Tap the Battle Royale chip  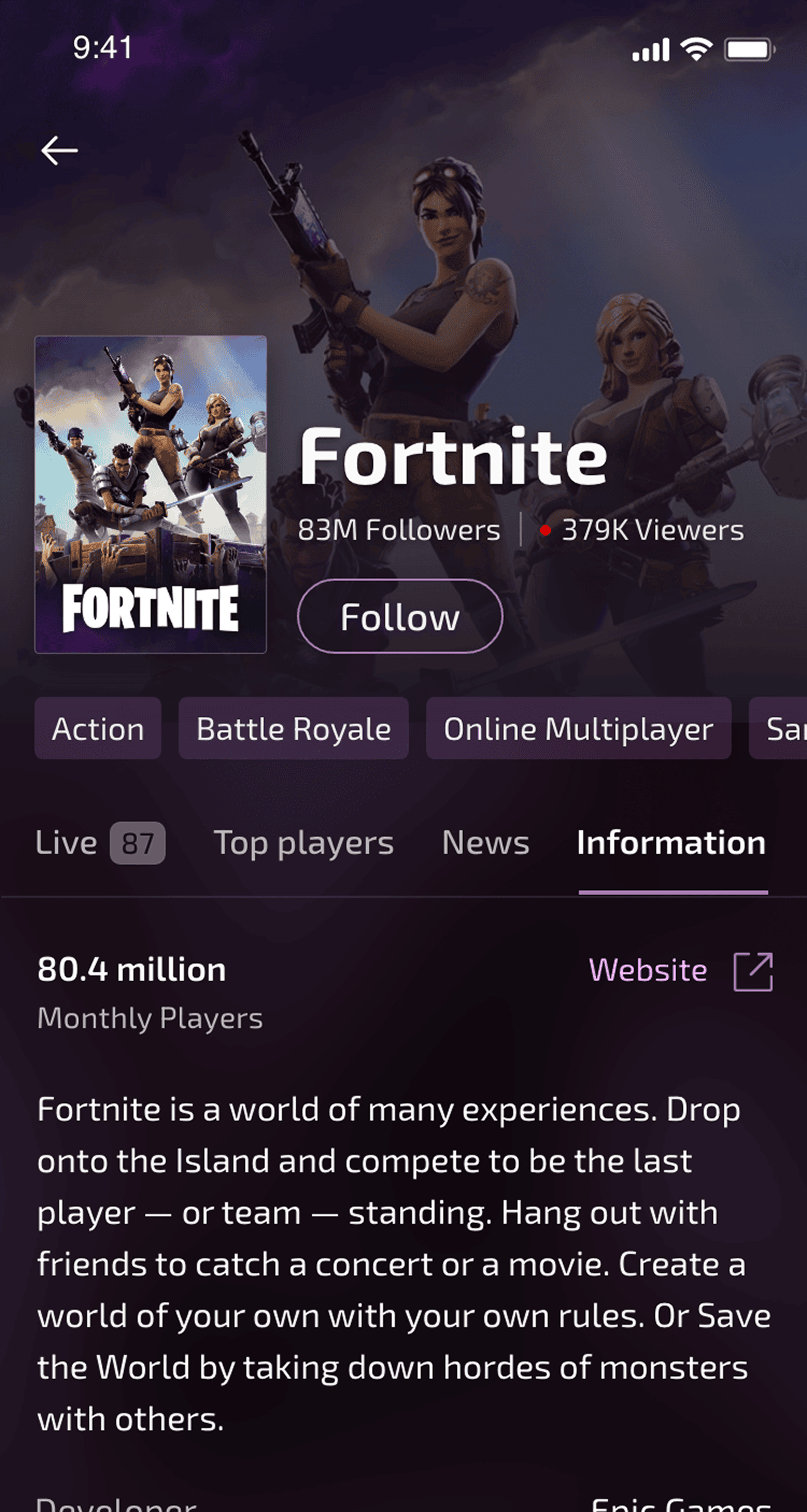[294, 729]
